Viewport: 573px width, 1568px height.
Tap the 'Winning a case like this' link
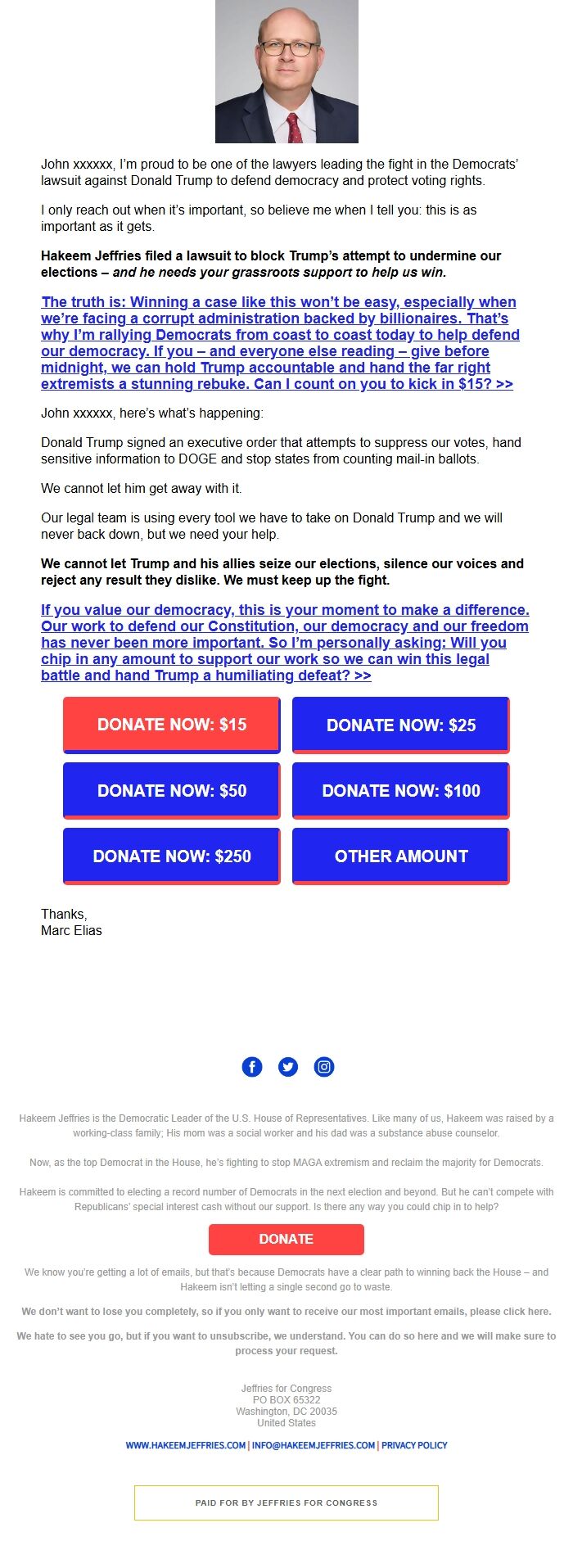[x=278, y=343]
